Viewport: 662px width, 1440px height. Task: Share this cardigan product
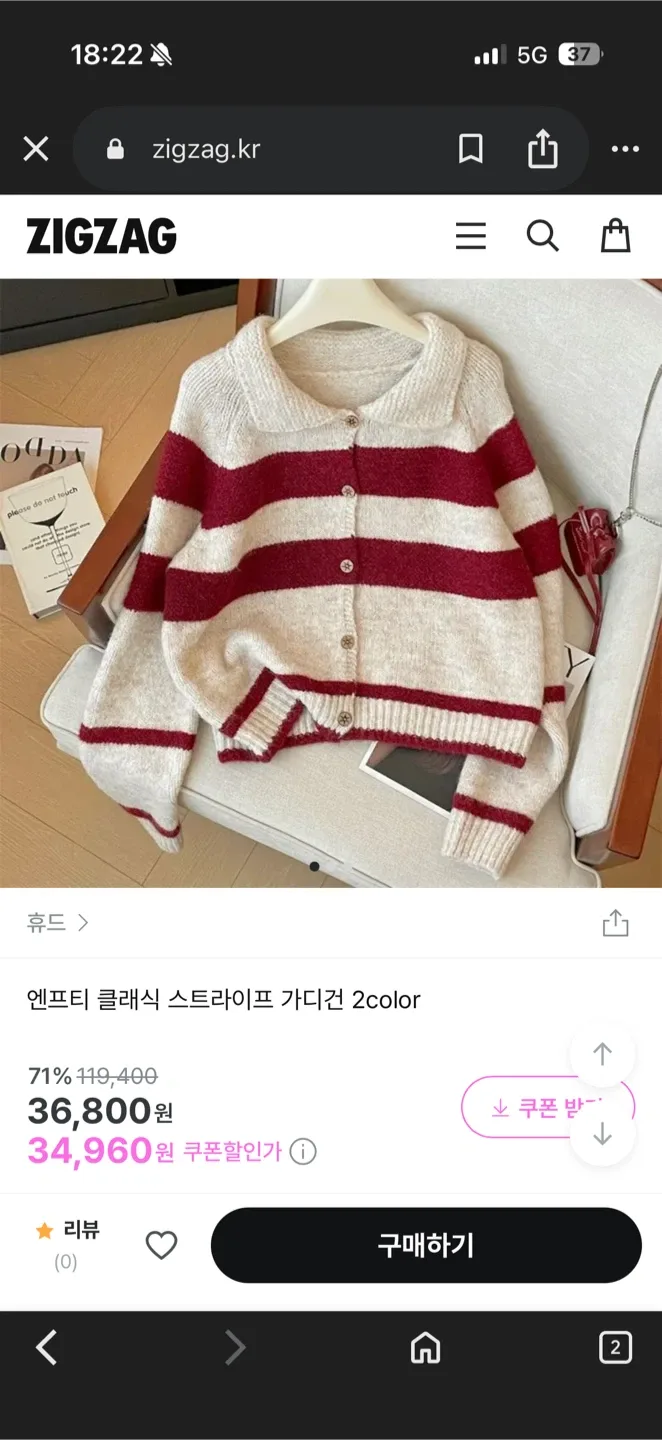coord(615,923)
